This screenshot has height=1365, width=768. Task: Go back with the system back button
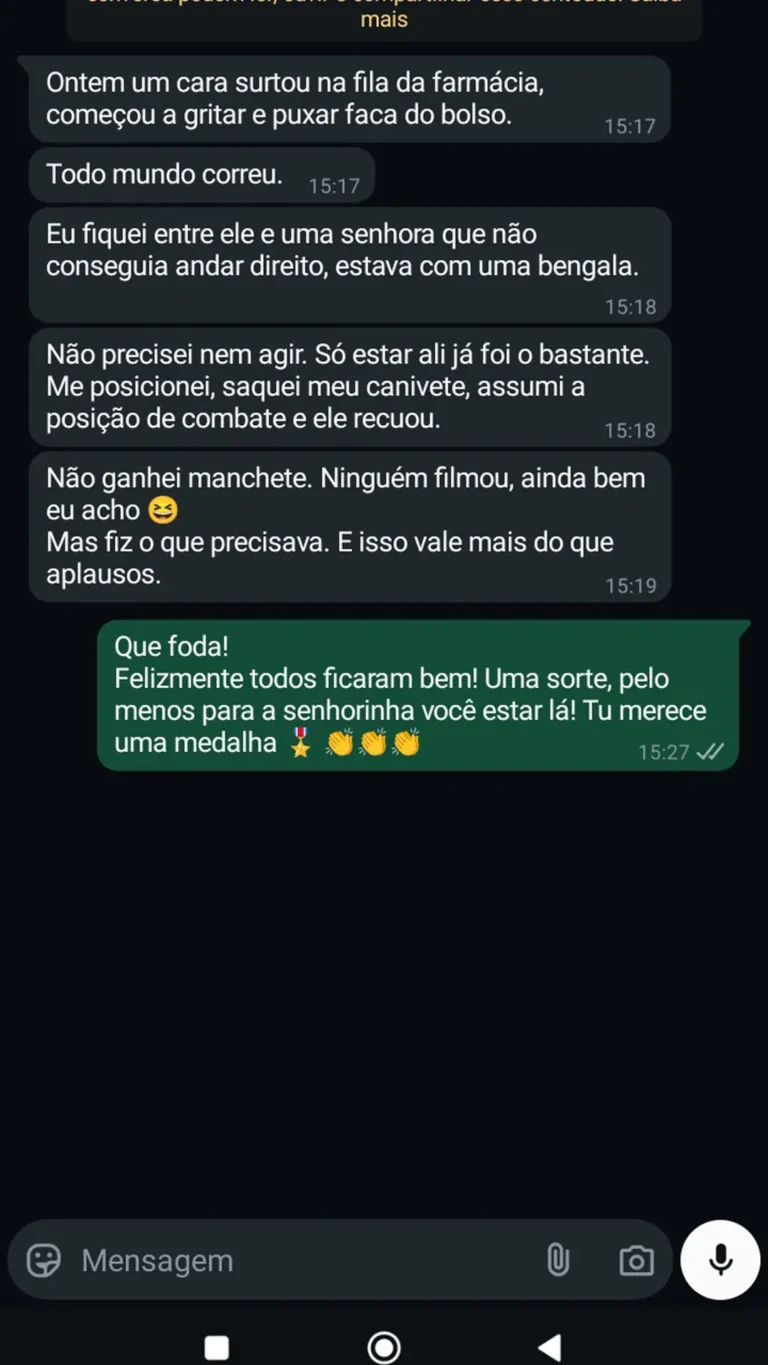[549, 1347]
